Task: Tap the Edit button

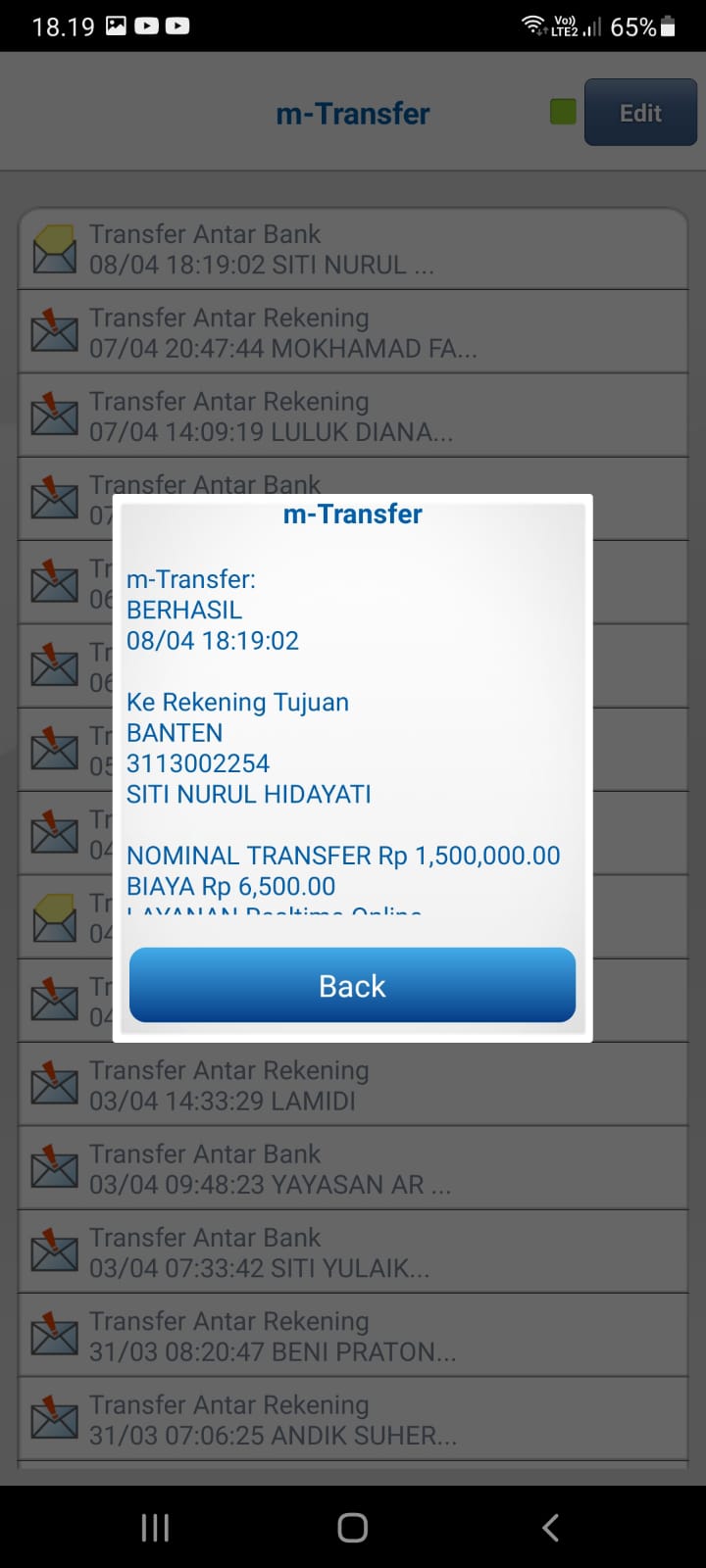Action: 639,112
